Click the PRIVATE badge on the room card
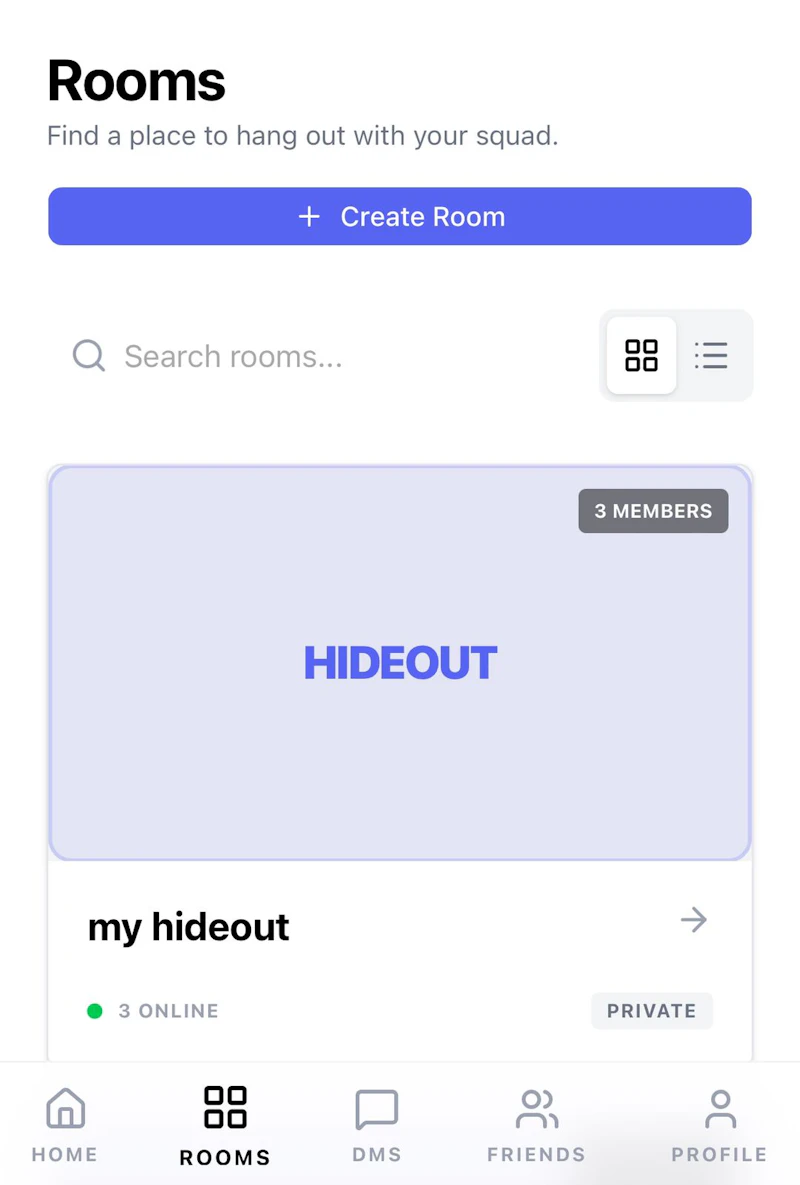 pyautogui.click(x=652, y=1011)
